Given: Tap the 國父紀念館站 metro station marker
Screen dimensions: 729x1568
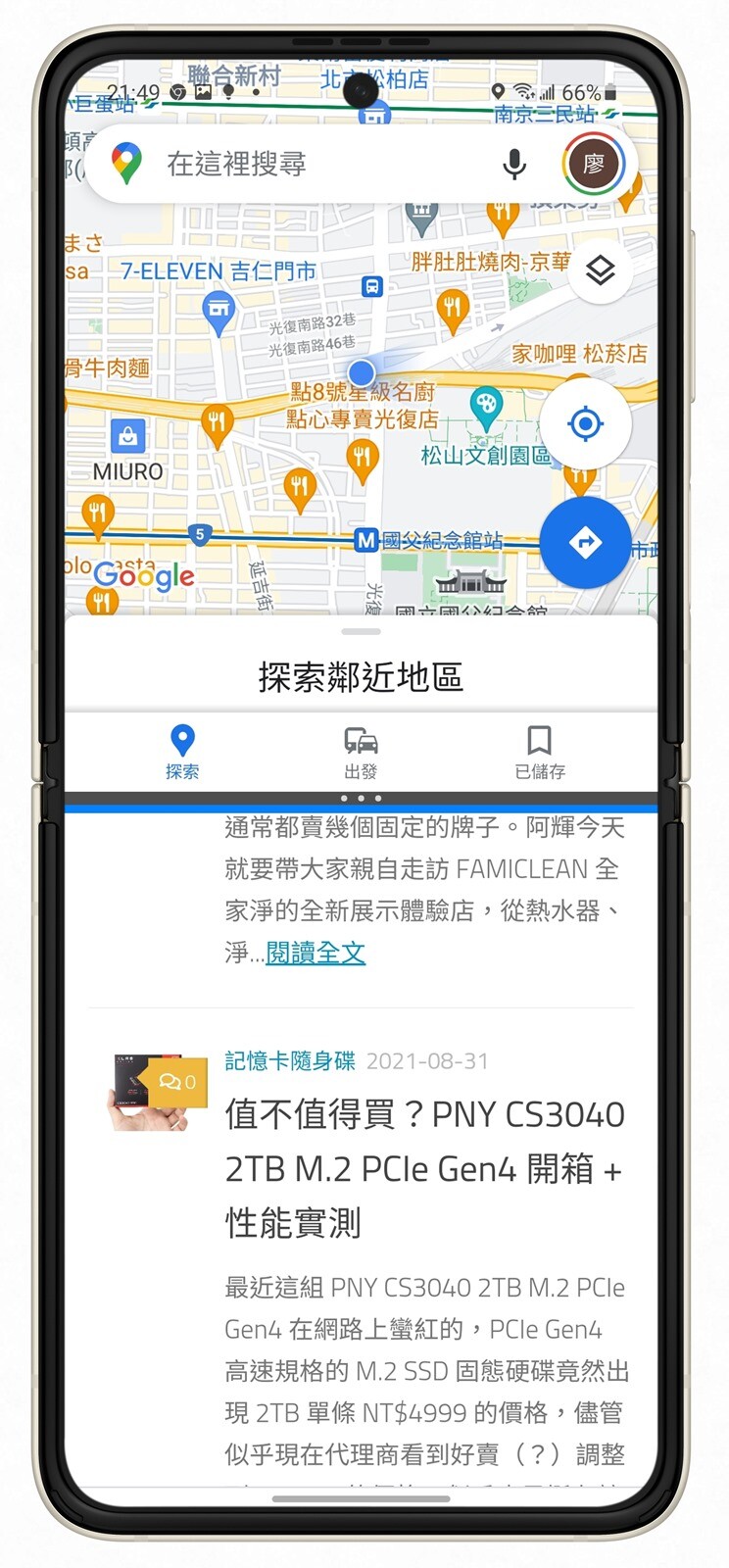Looking at the screenshot, I should 366,541.
